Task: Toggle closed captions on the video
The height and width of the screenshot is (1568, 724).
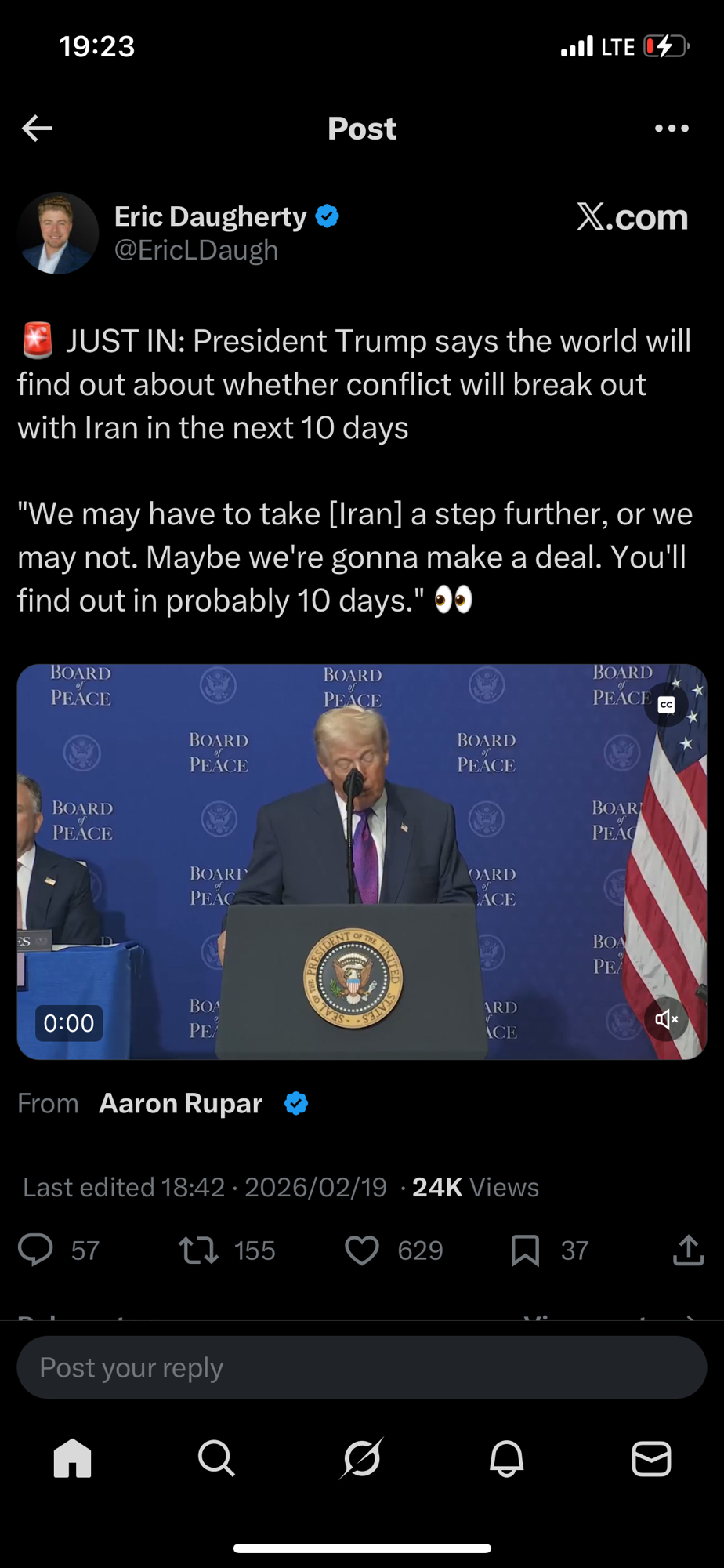Action: pos(666,705)
